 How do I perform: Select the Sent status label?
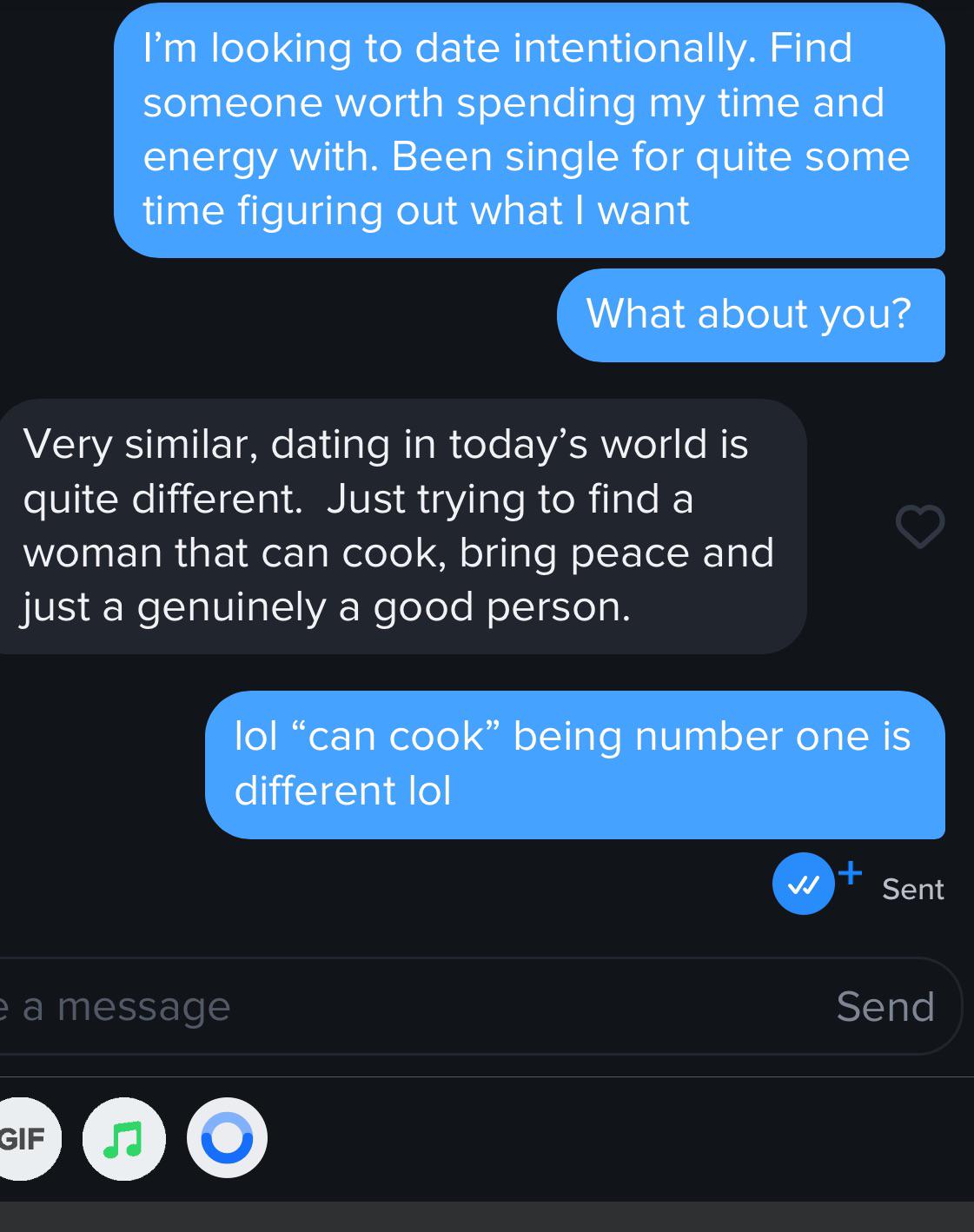pos(912,889)
